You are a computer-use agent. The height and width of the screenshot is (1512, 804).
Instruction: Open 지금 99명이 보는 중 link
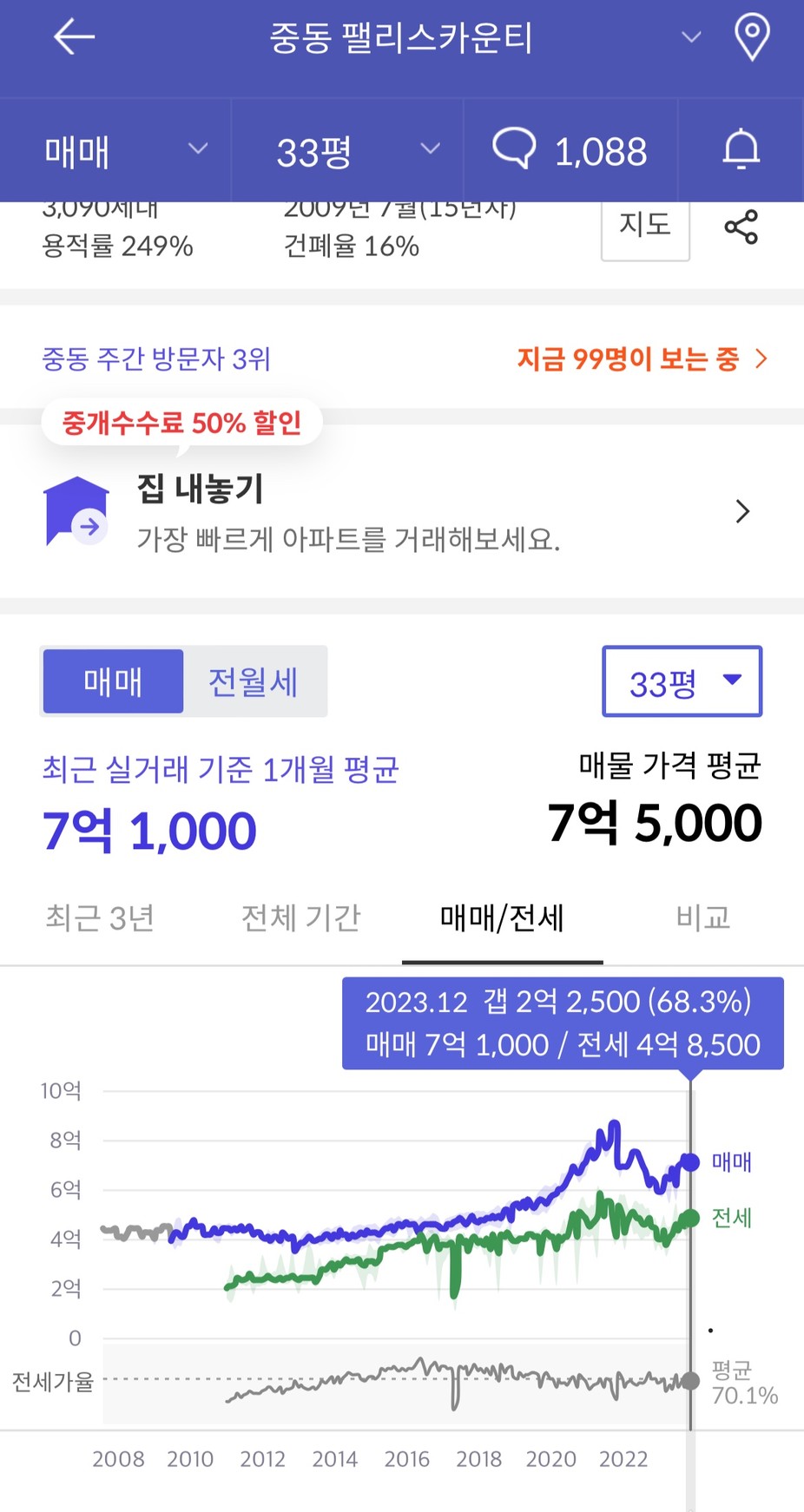coord(642,358)
